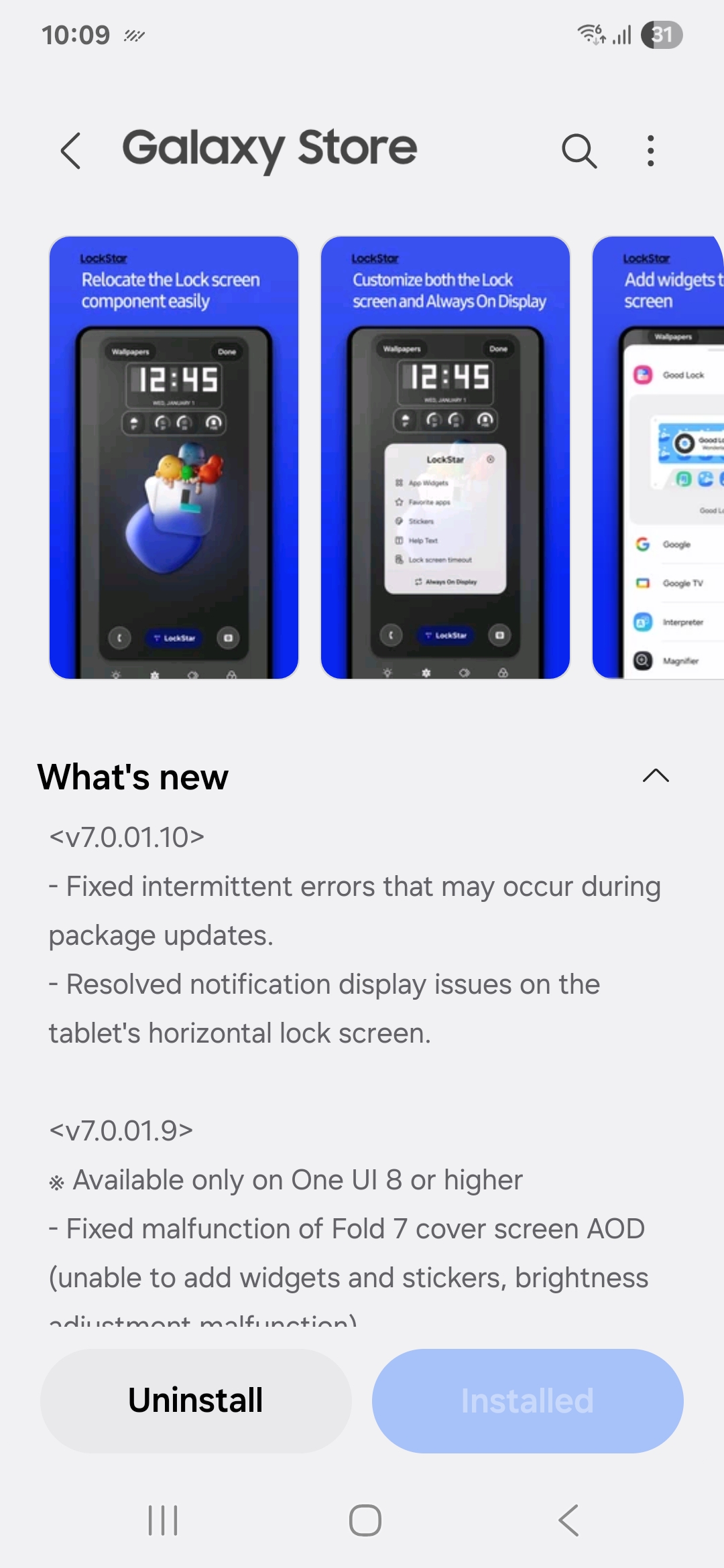Open recent apps from navigation bar
The height and width of the screenshot is (1568, 724).
pyautogui.click(x=163, y=1520)
